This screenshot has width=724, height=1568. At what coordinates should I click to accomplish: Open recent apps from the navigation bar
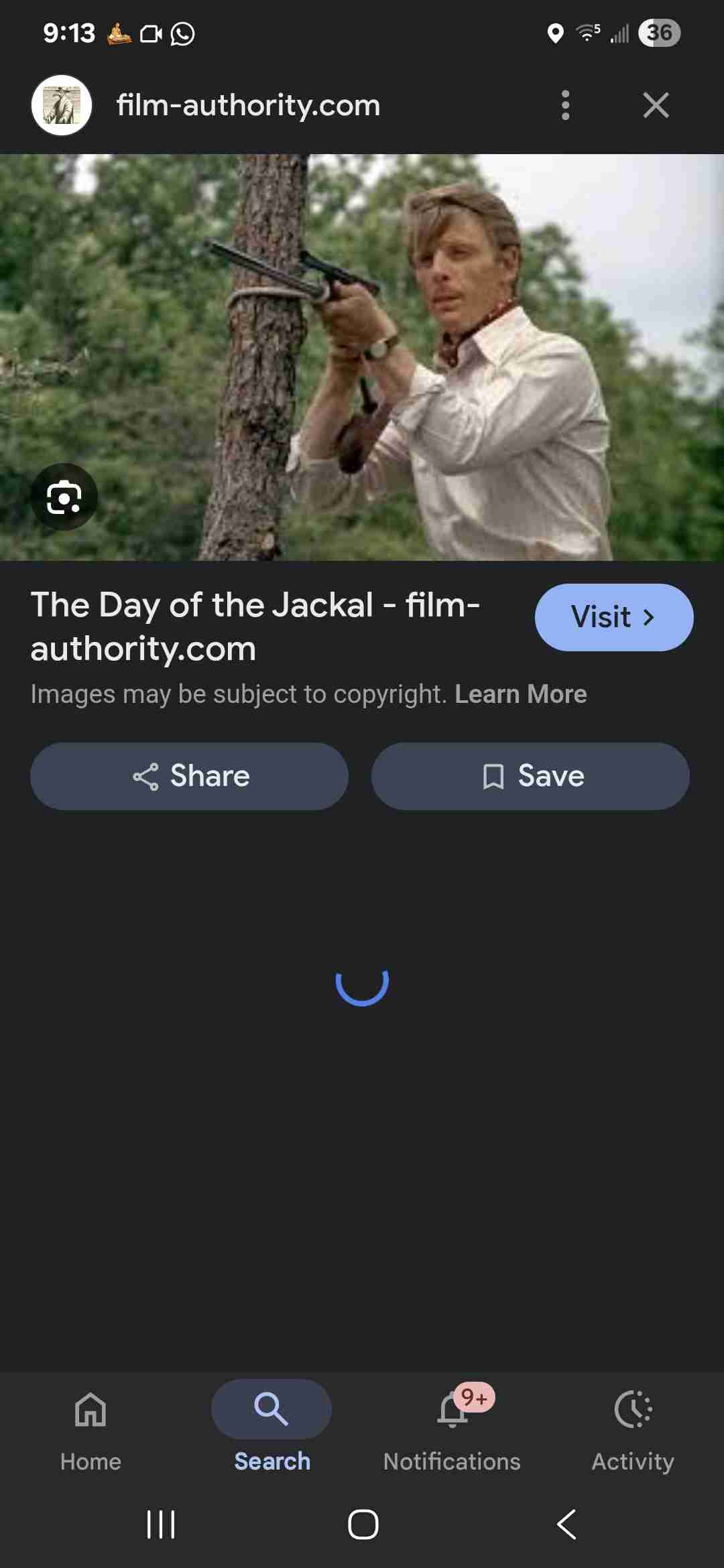coord(161,1524)
